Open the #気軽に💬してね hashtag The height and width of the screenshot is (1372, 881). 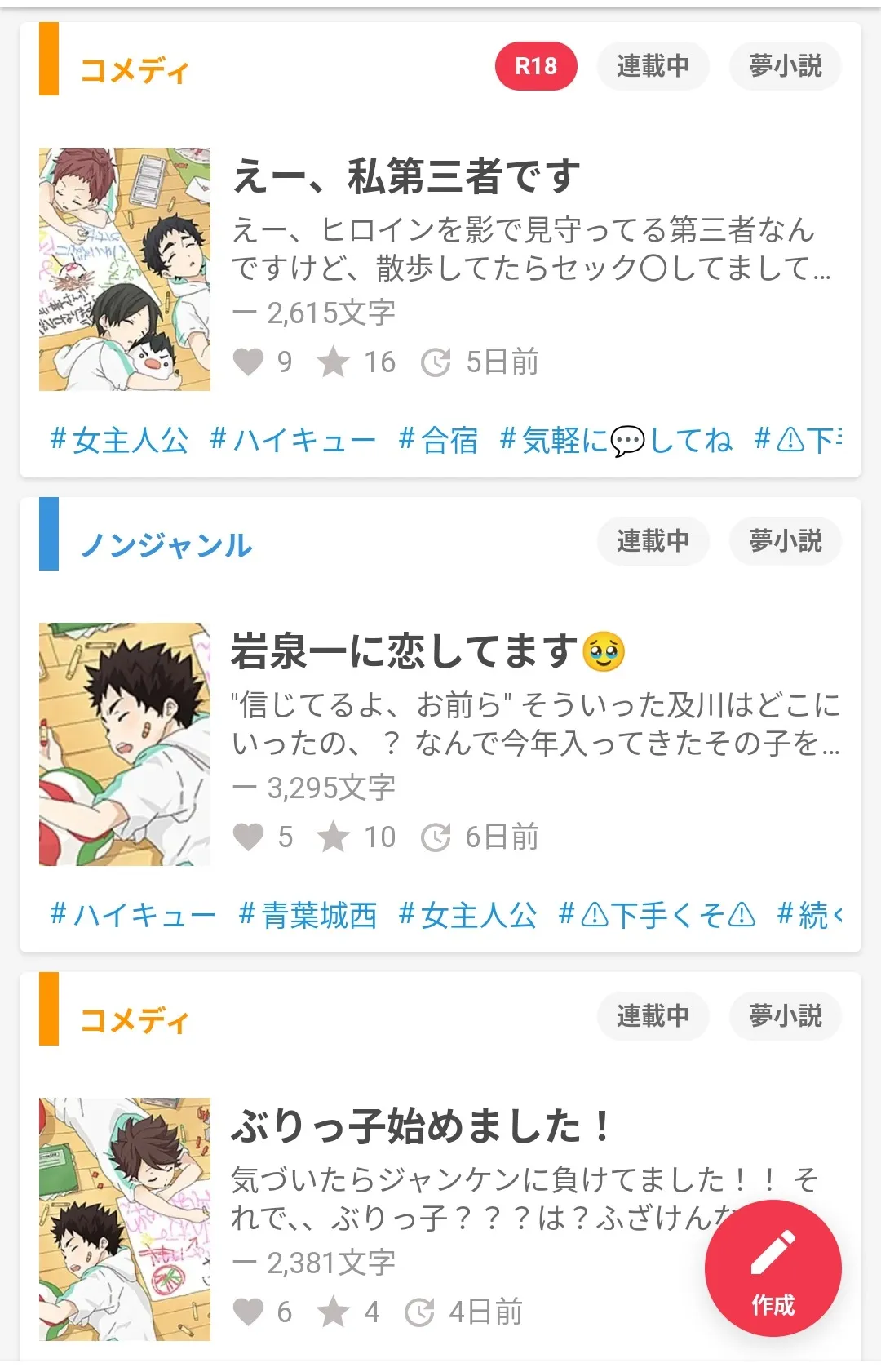[x=616, y=441]
